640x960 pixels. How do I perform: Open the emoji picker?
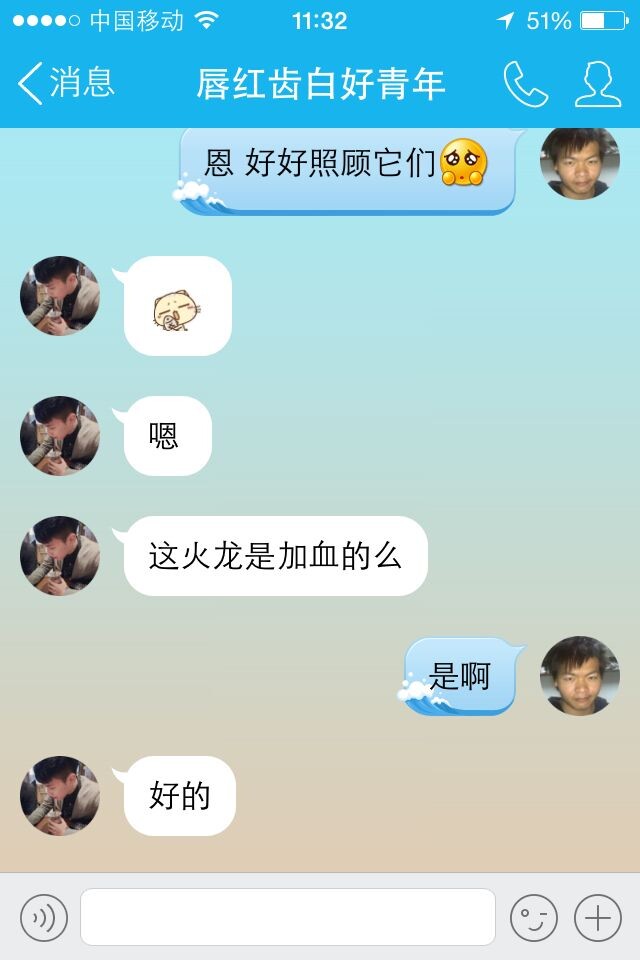534,917
